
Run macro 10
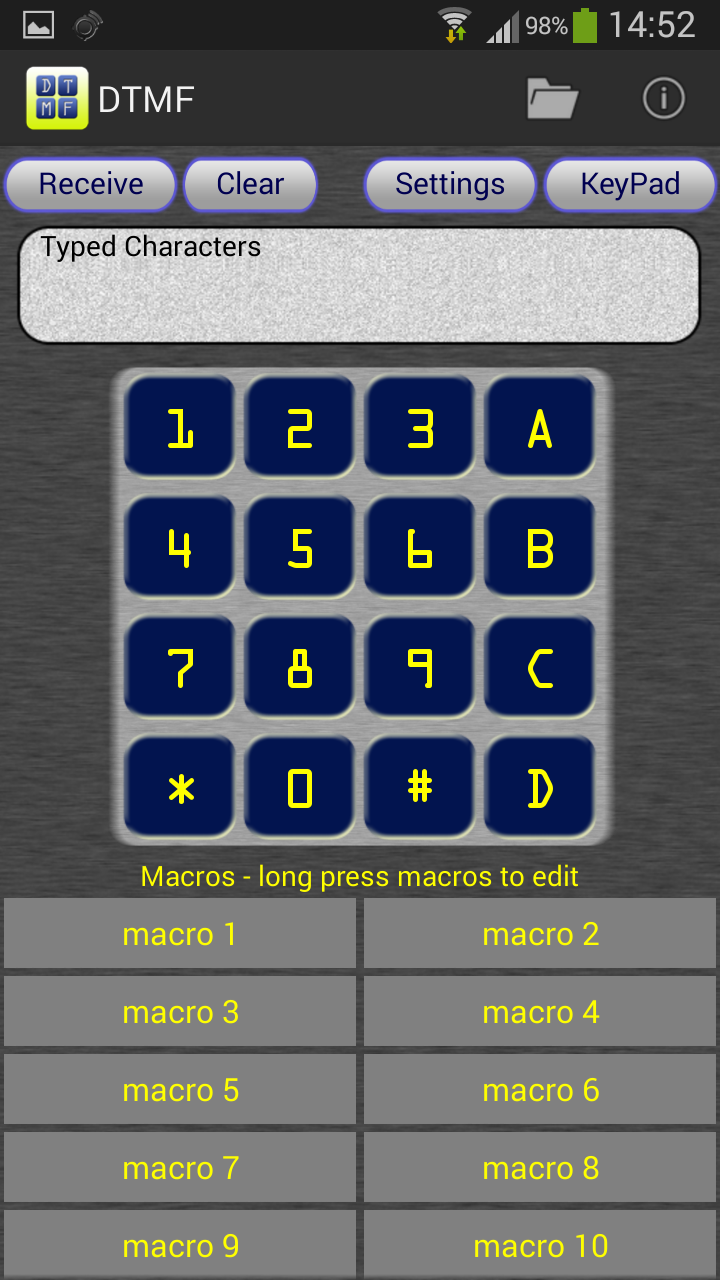pos(540,1245)
